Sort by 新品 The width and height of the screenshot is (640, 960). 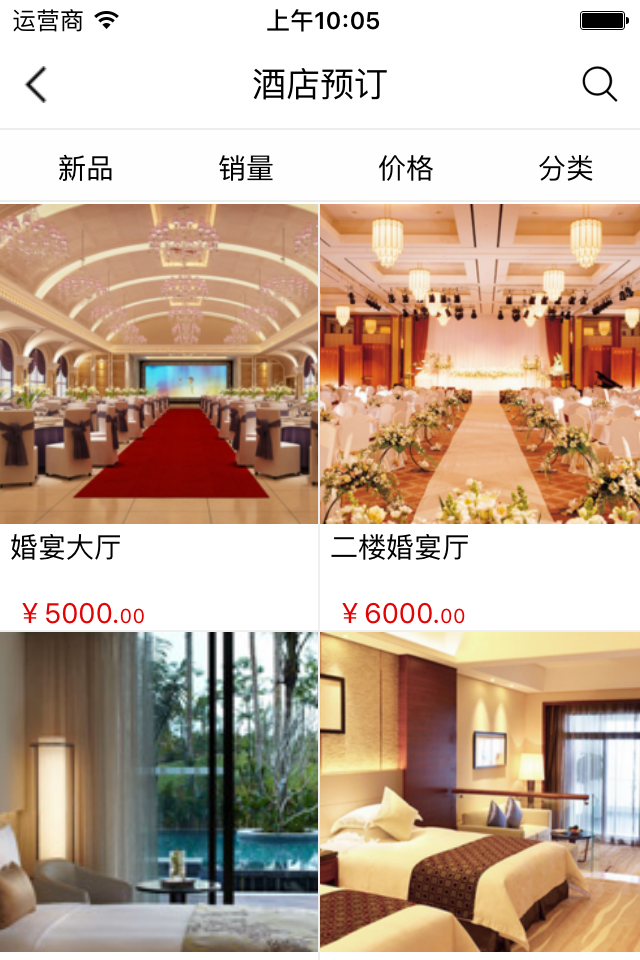point(85,168)
